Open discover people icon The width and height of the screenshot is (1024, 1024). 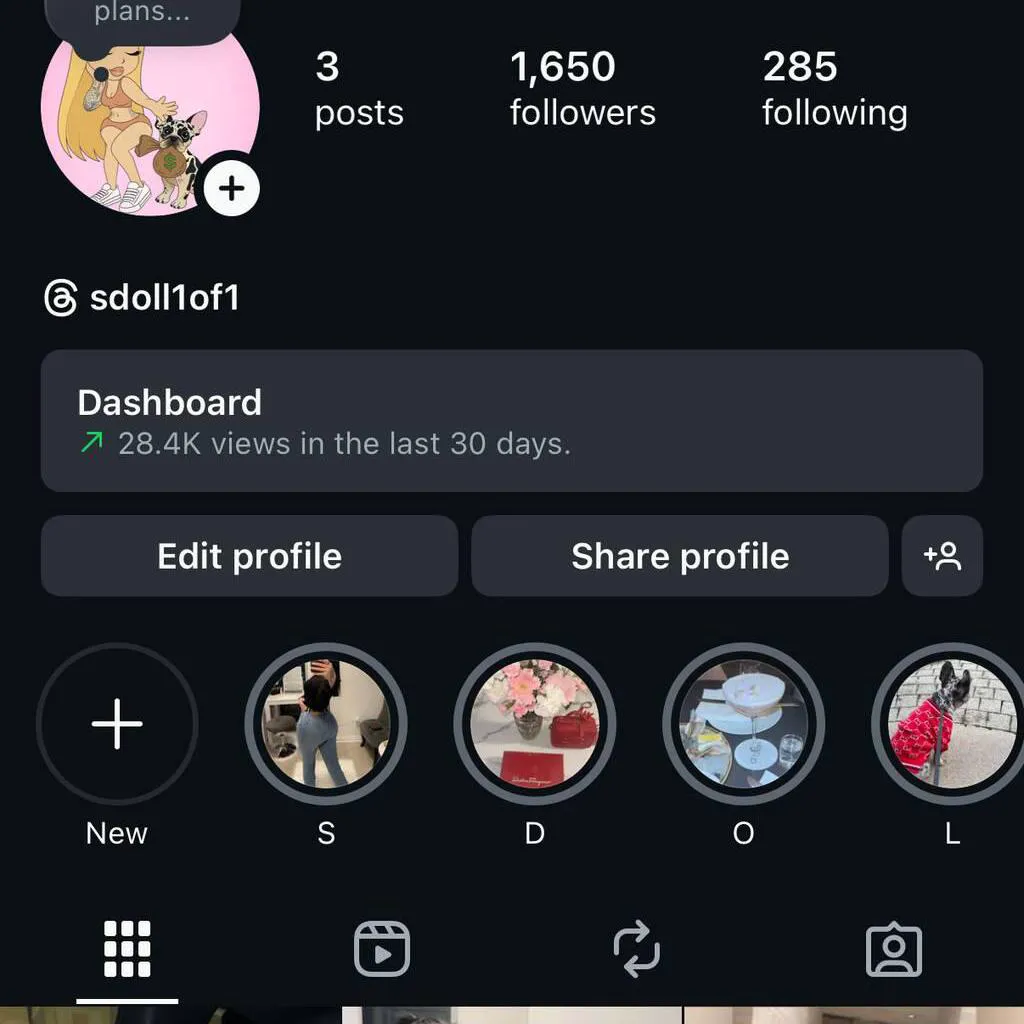pyautogui.click(x=942, y=556)
